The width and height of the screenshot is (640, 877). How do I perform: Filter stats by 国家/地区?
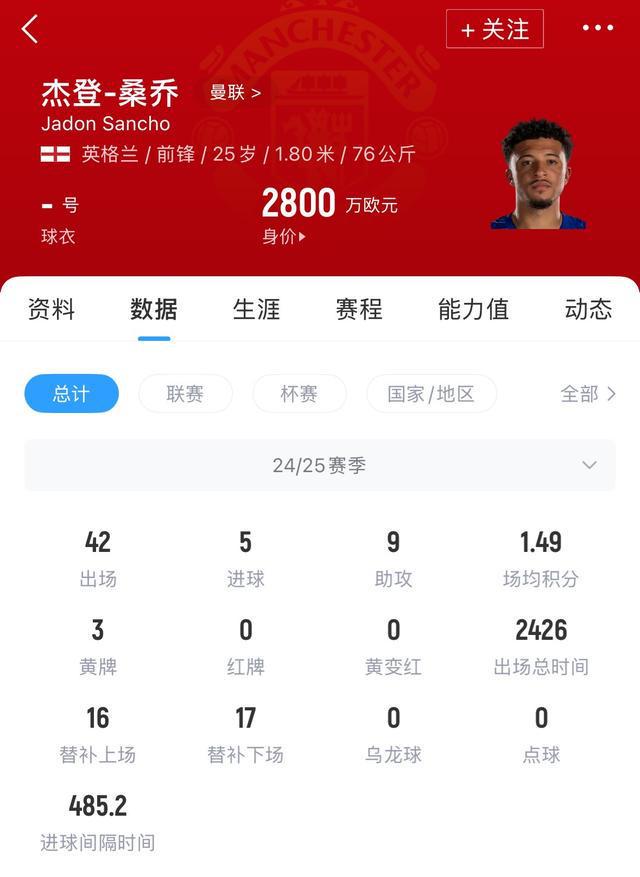[431, 394]
